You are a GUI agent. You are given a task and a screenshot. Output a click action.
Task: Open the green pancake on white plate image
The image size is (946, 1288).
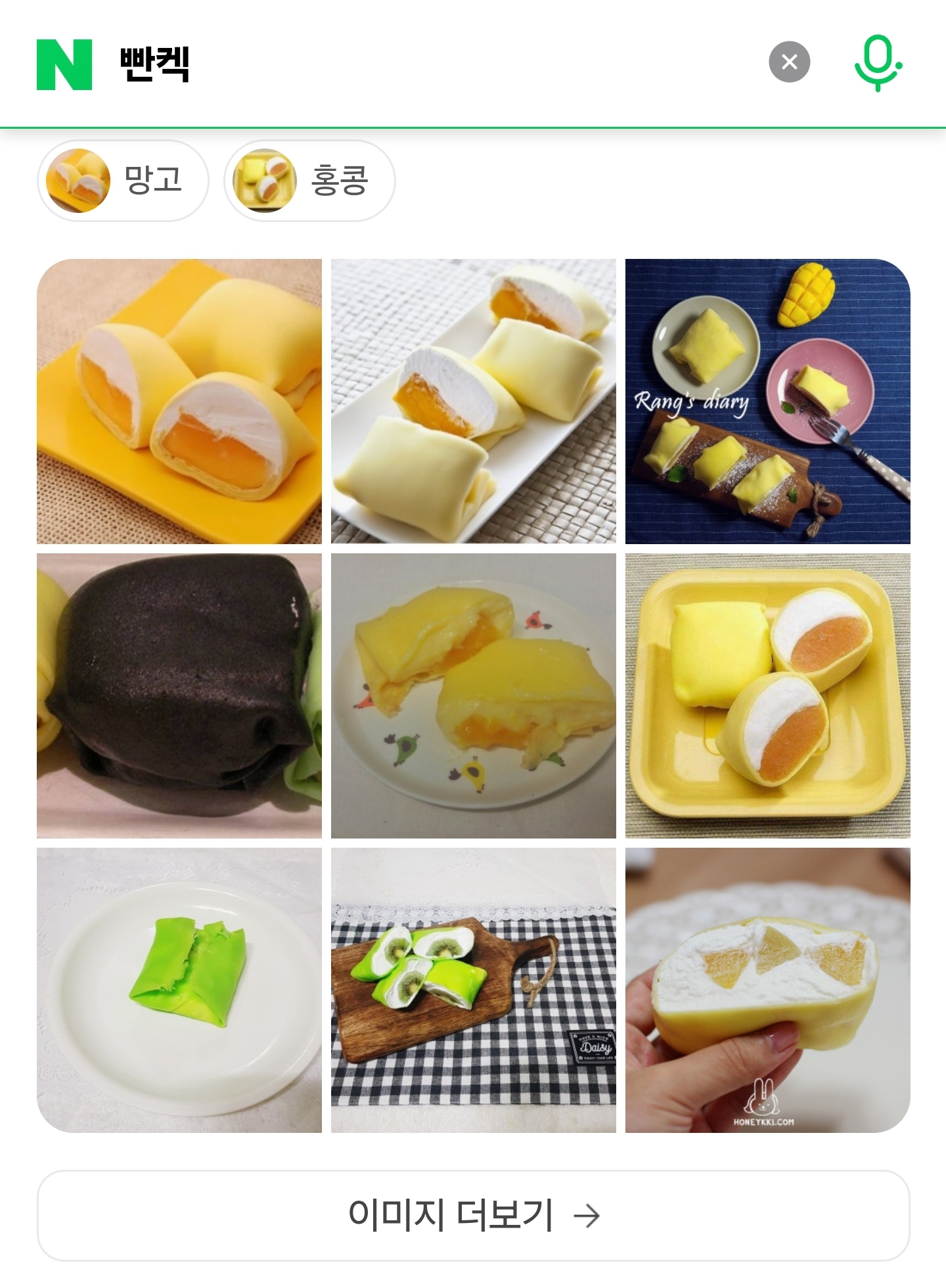[179, 990]
